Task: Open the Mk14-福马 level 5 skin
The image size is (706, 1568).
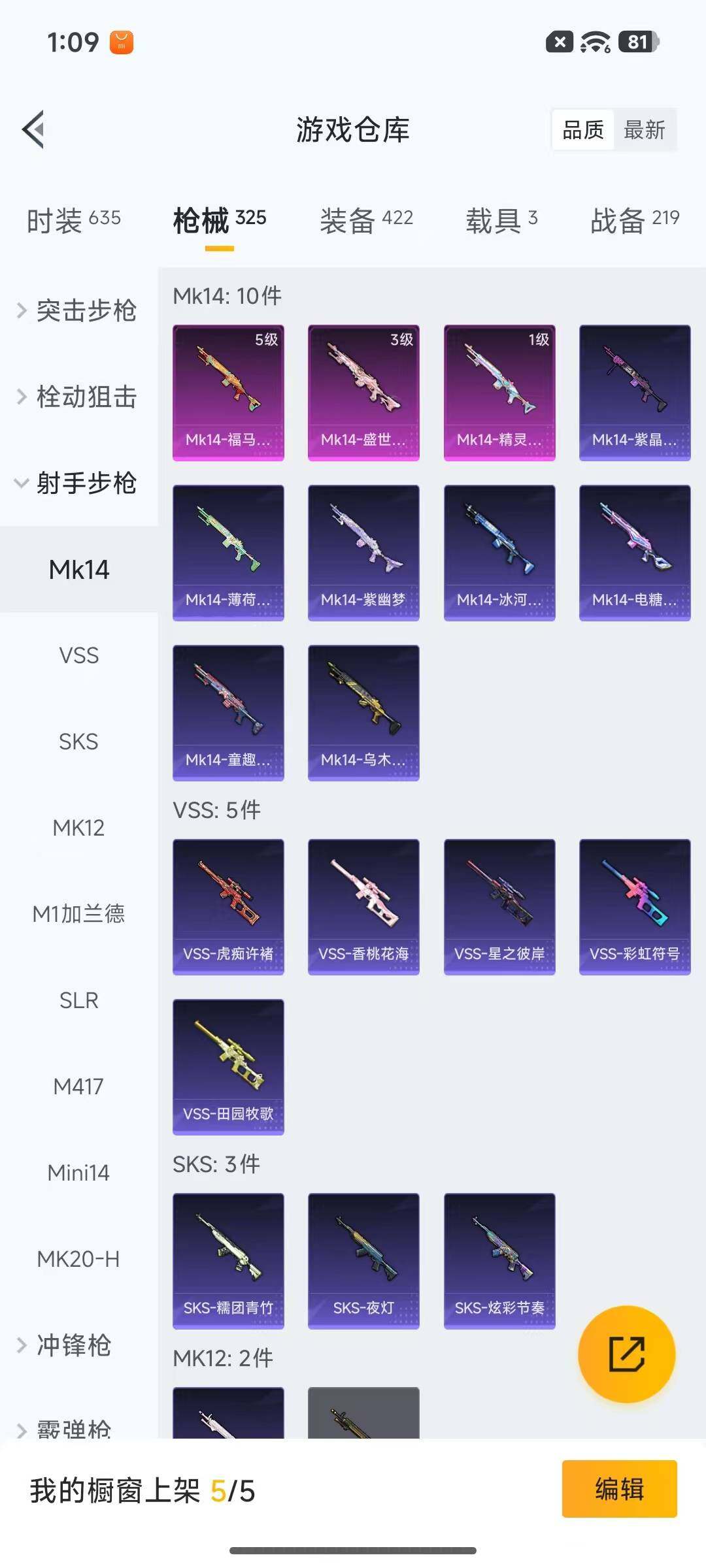Action: [x=228, y=392]
